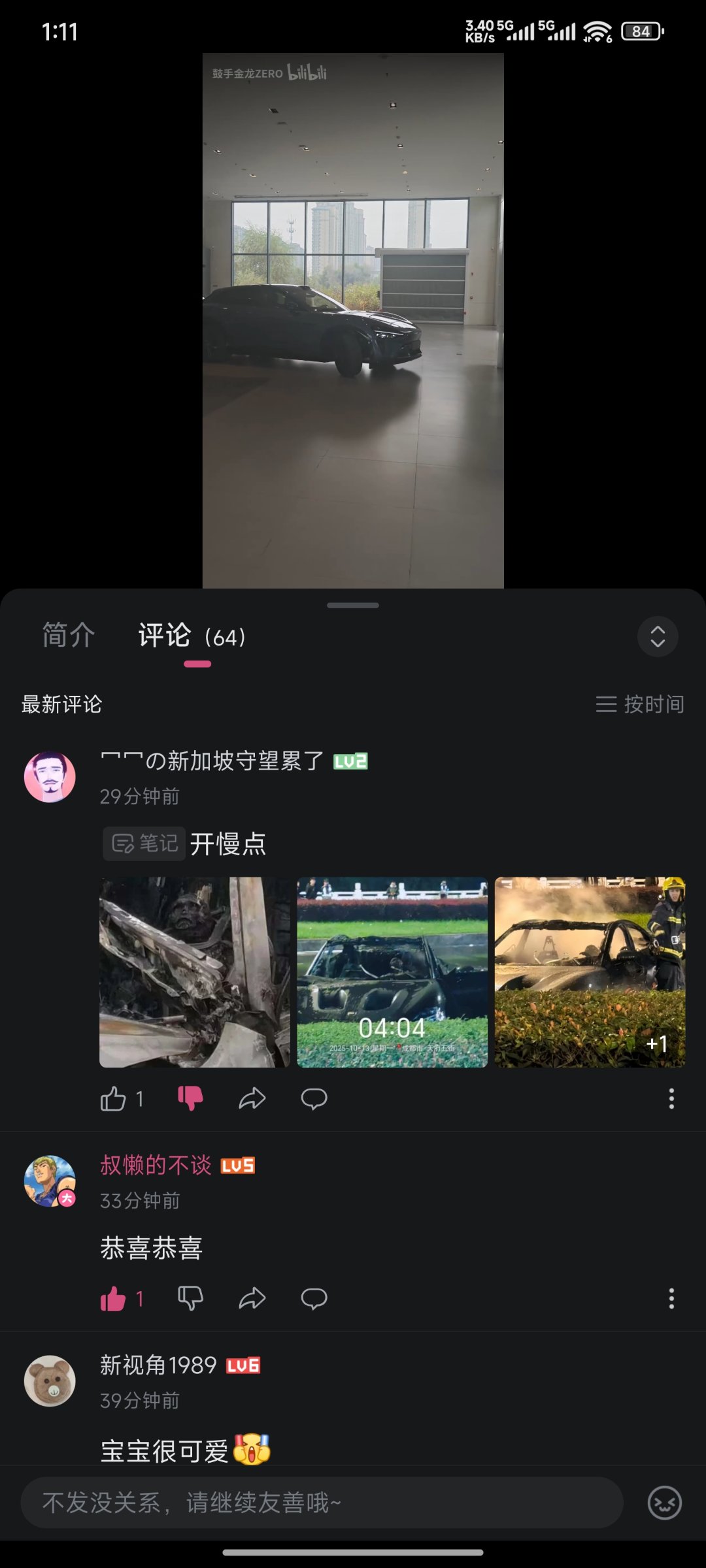Like the 开慢点 comment

point(114,1099)
